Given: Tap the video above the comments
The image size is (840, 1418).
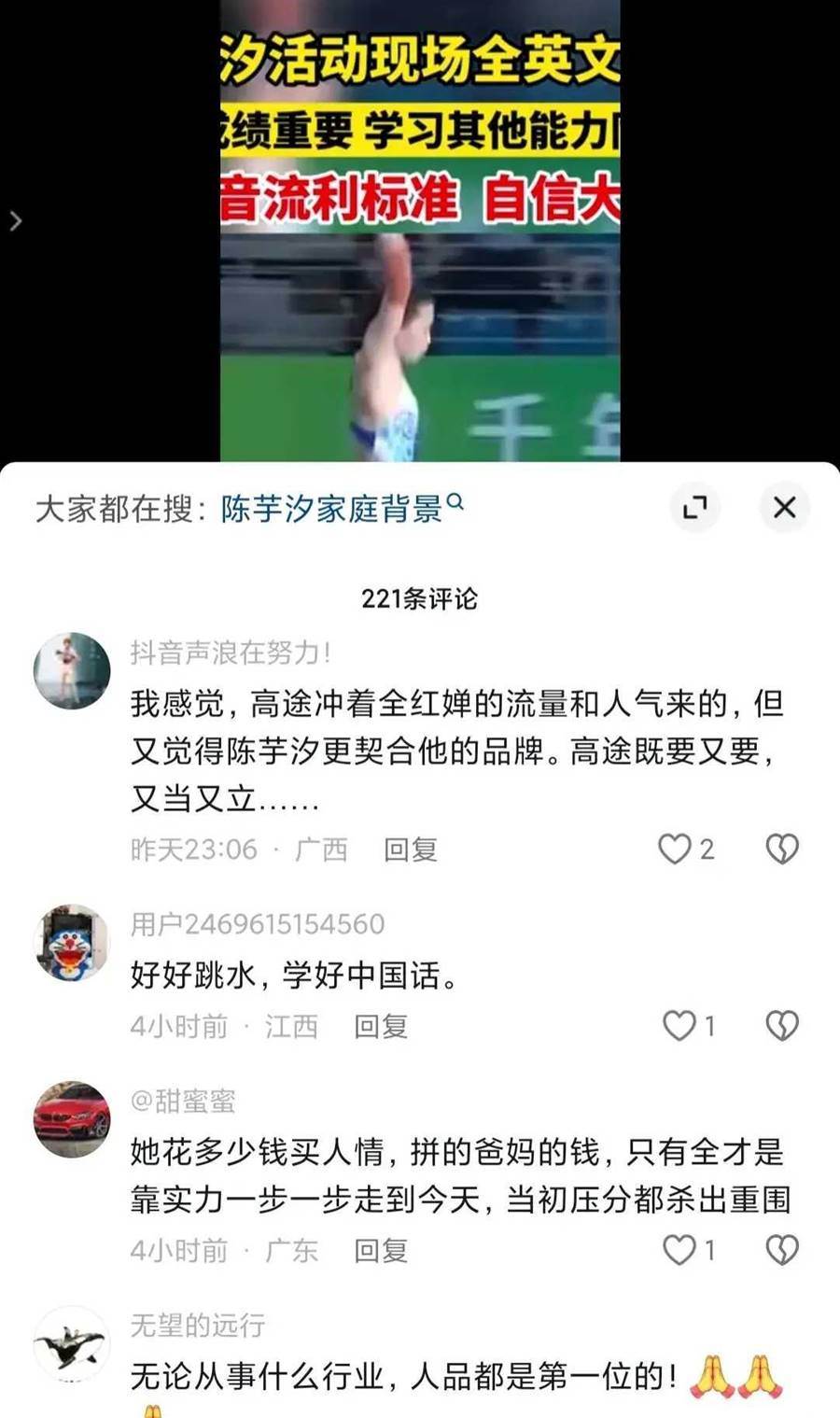Looking at the screenshot, I should pos(420,280).
